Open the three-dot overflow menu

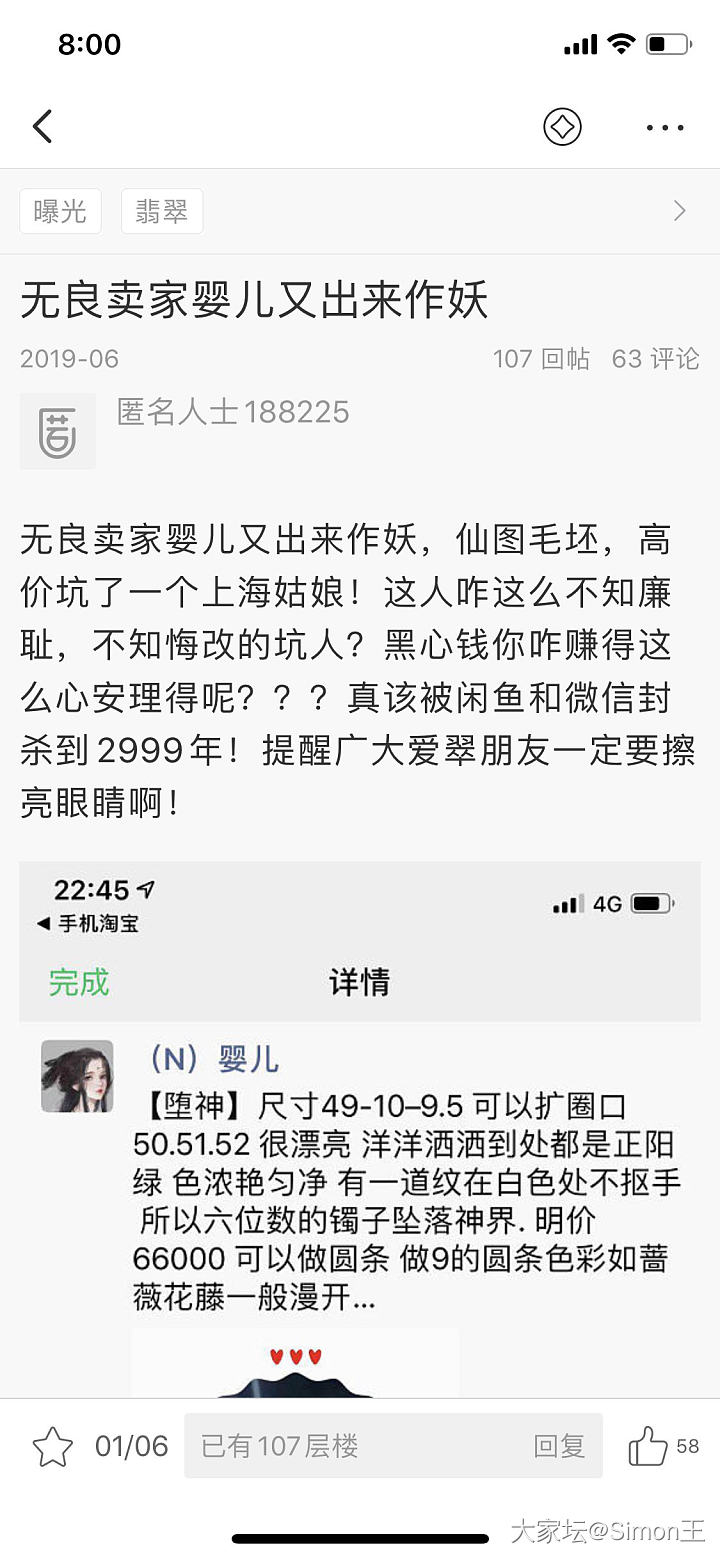665,128
